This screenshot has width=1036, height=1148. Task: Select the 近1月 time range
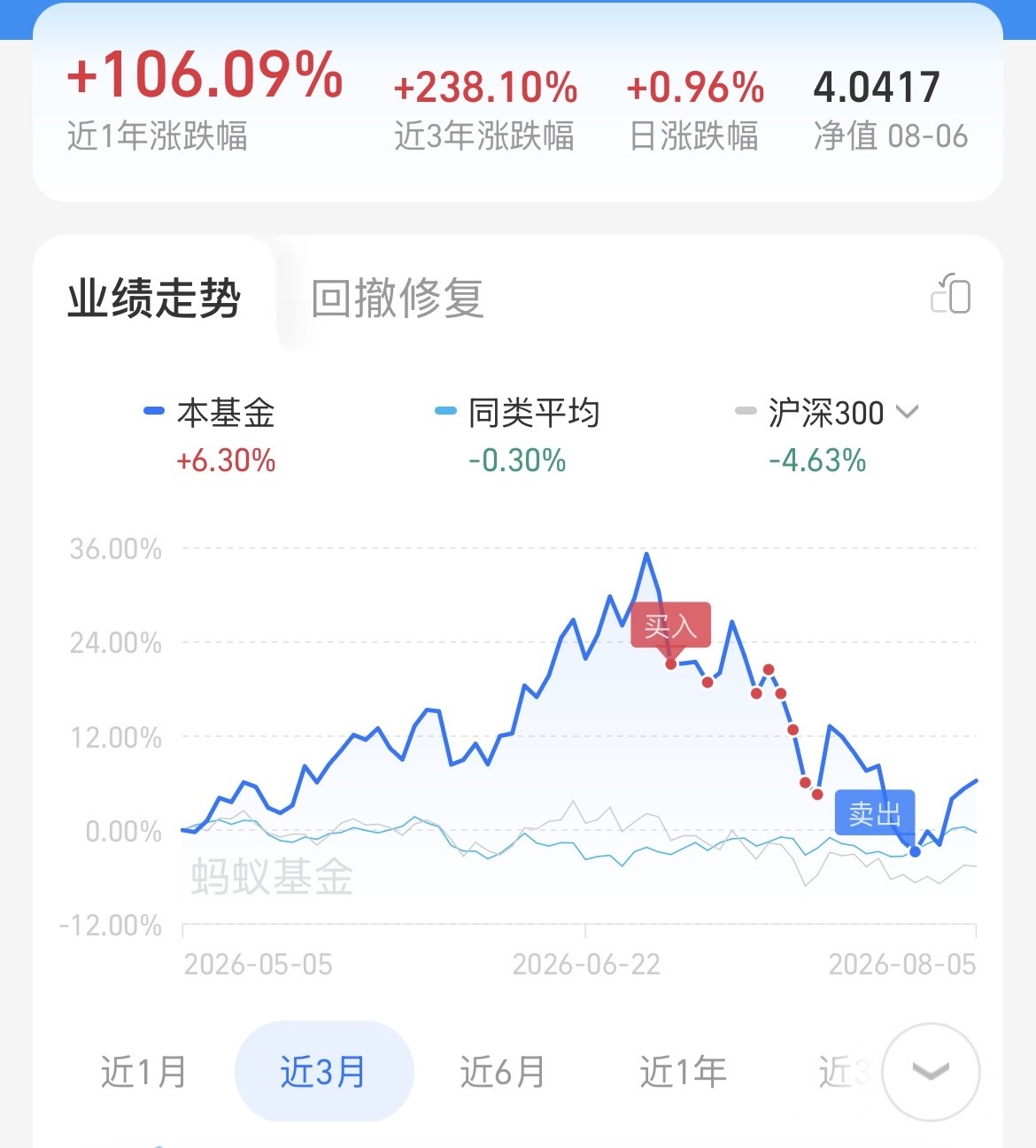pyautogui.click(x=143, y=1071)
